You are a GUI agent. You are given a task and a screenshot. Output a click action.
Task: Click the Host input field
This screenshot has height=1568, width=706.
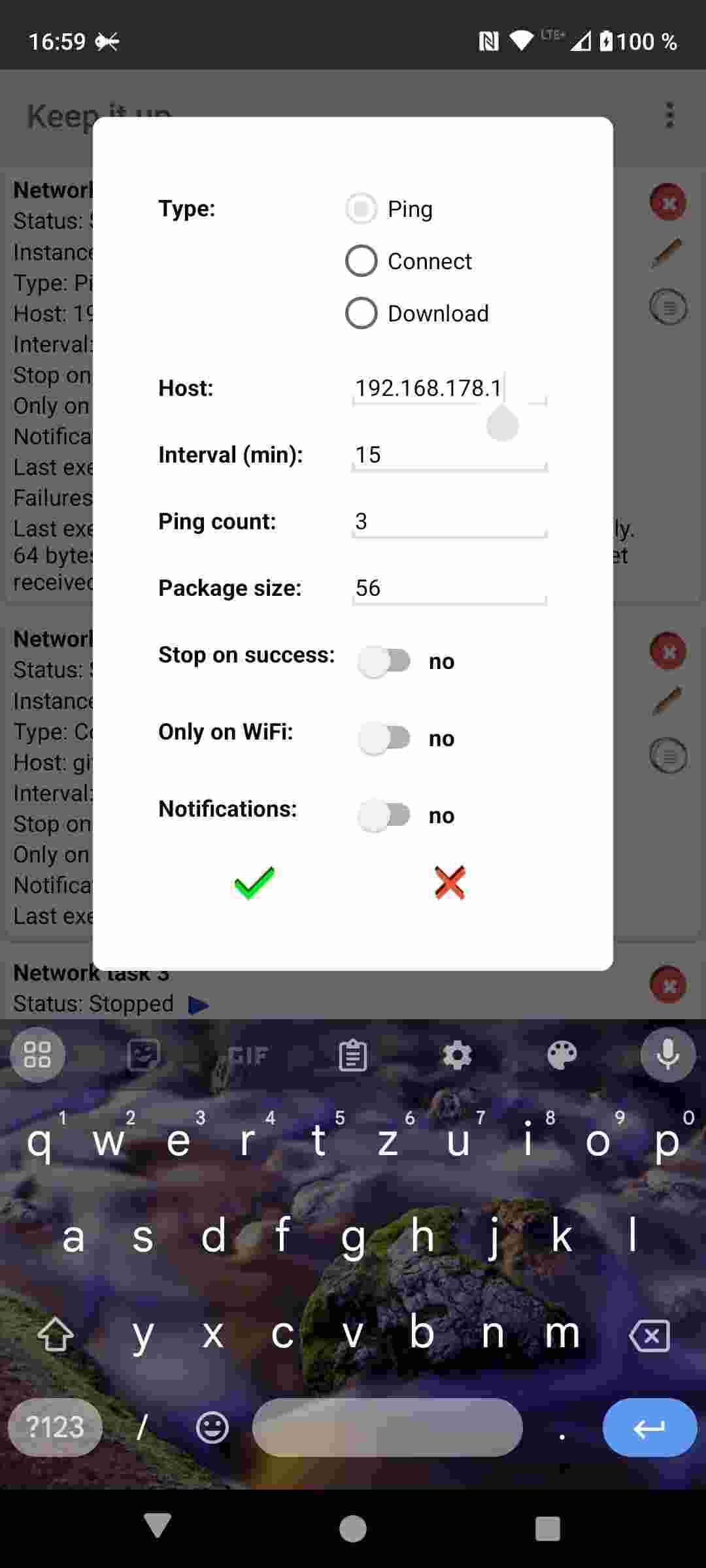click(x=448, y=388)
